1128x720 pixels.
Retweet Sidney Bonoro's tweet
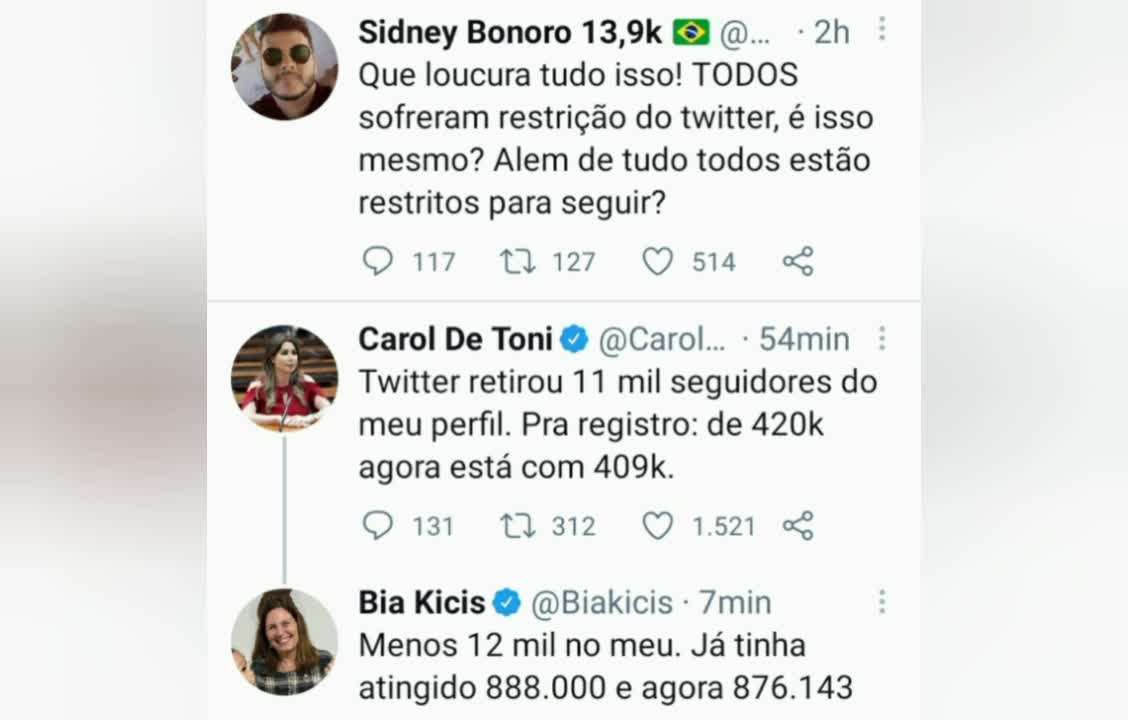pos(517,262)
